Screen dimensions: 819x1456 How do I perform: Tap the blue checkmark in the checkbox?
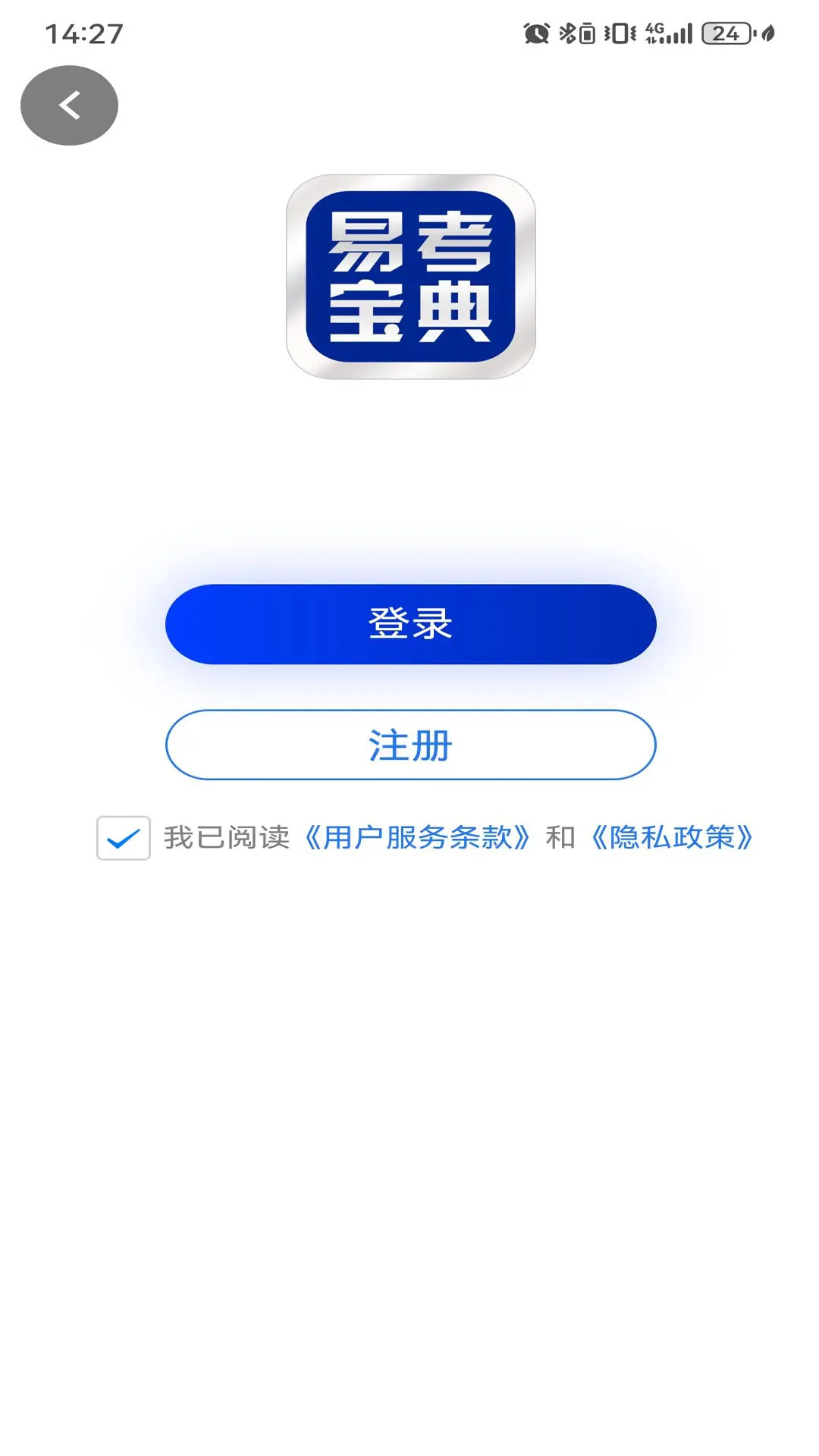click(x=124, y=839)
